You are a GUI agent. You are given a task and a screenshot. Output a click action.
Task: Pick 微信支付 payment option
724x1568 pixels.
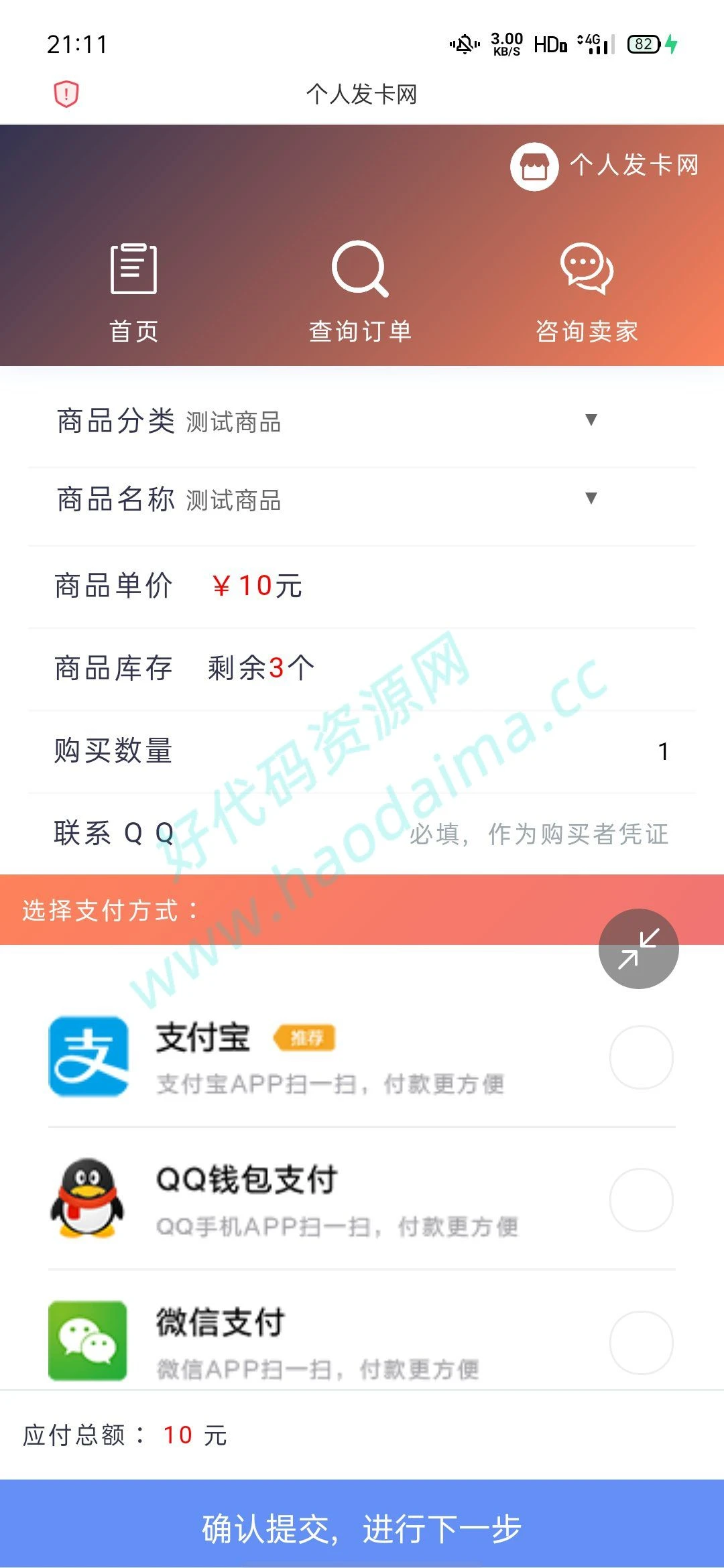click(x=641, y=1342)
